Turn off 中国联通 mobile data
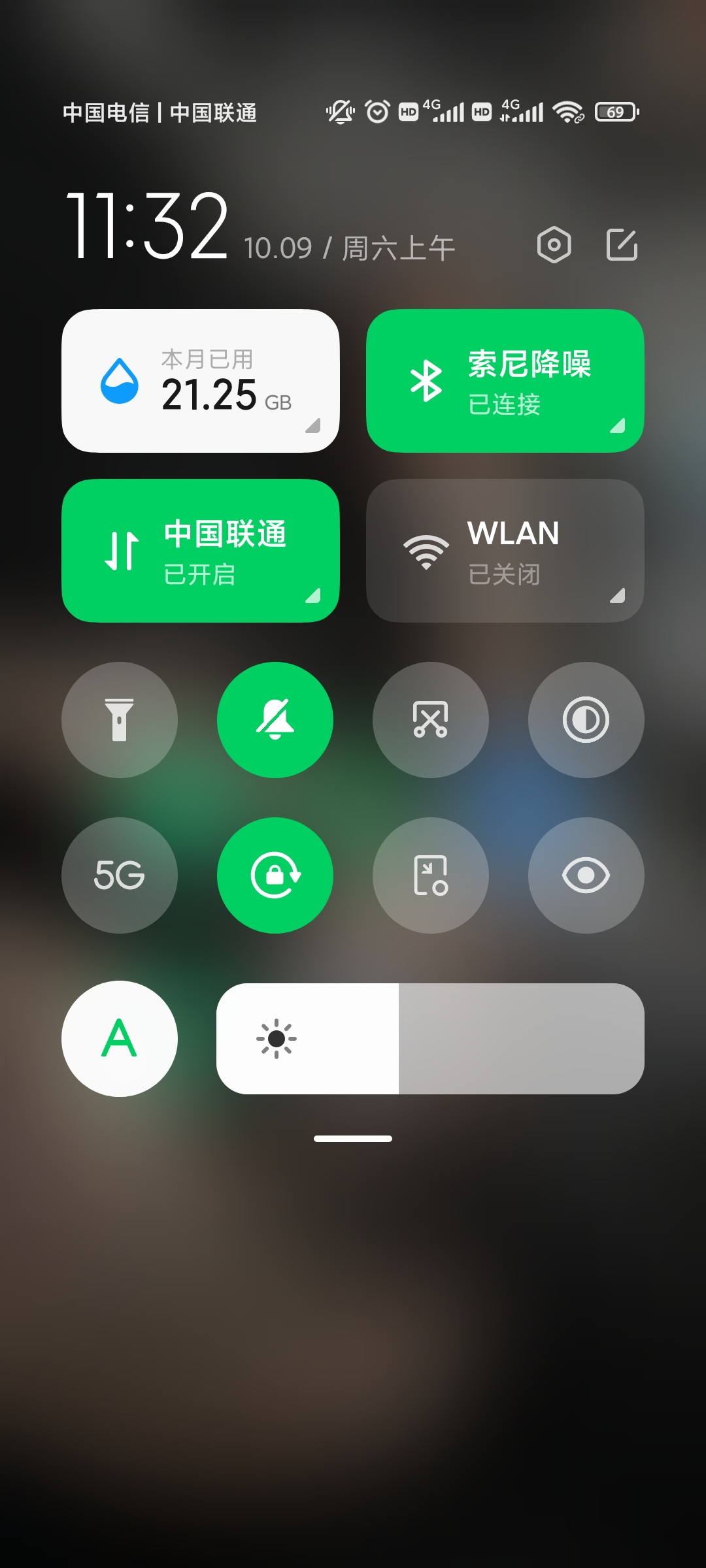Screen dimensions: 706x1568 point(200,551)
